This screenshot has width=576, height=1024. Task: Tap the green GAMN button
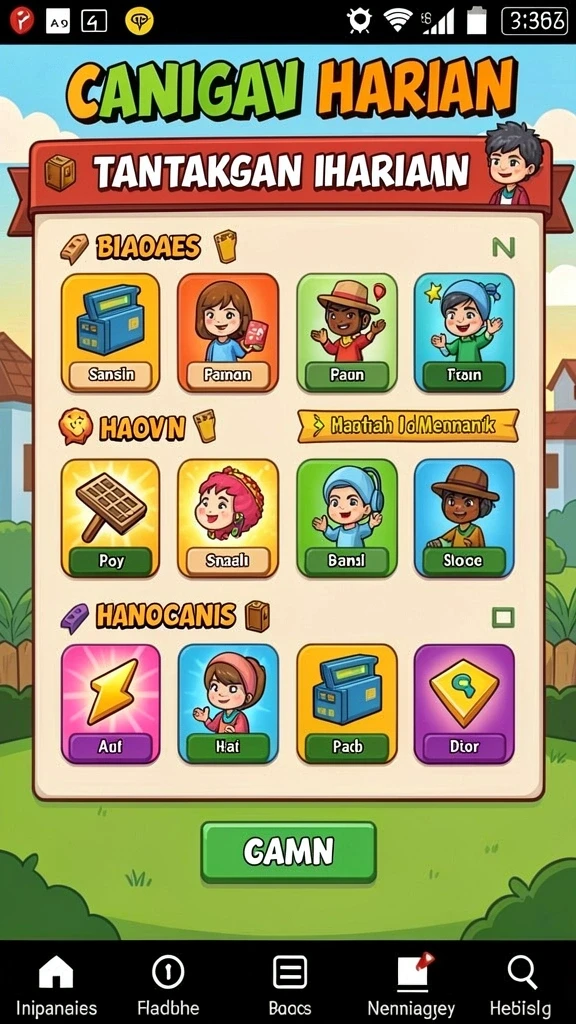tap(288, 852)
